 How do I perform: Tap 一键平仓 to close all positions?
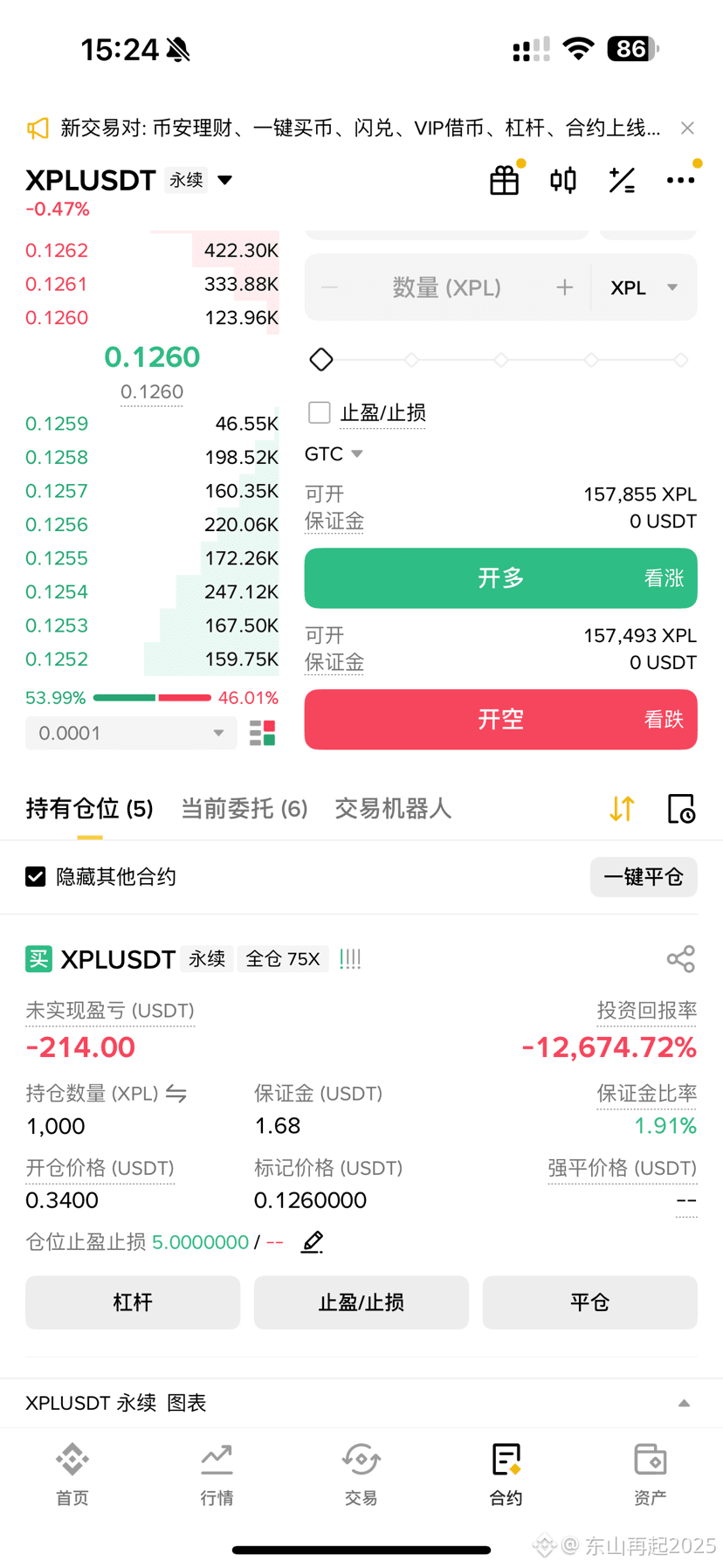pos(644,877)
